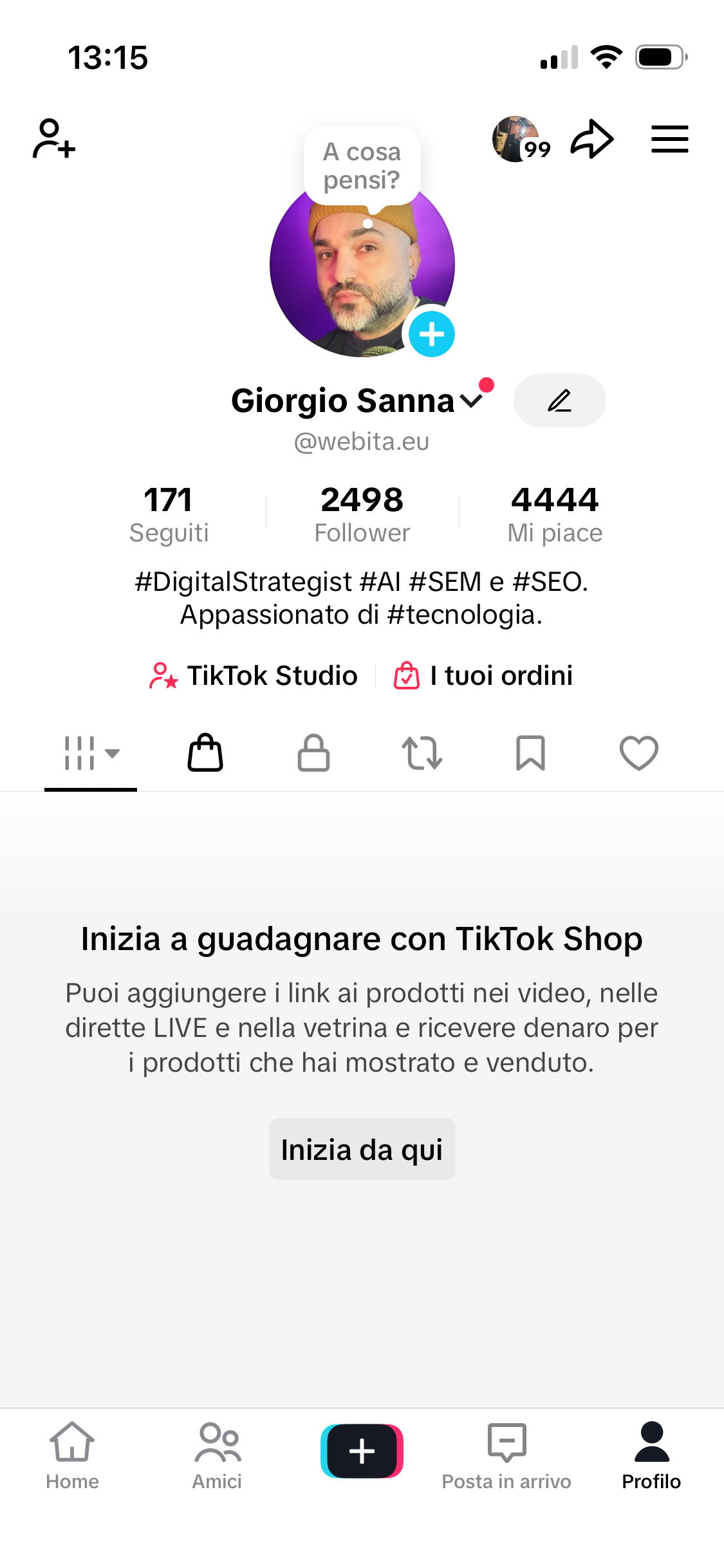Screen dimensions: 724x1568
Task: Switch to the private videos lock tab
Action: pos(313,753)
